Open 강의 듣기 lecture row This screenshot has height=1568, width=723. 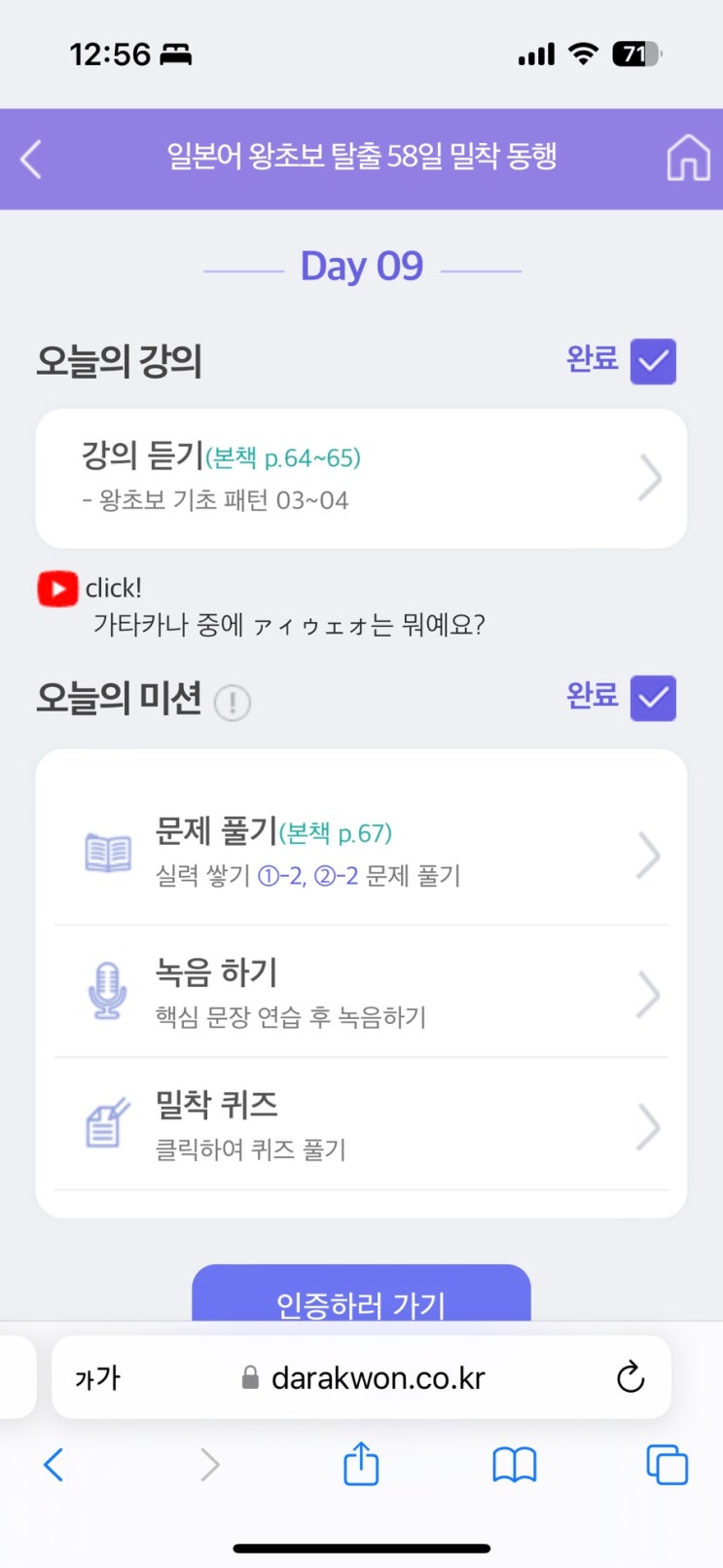point(361,478)
